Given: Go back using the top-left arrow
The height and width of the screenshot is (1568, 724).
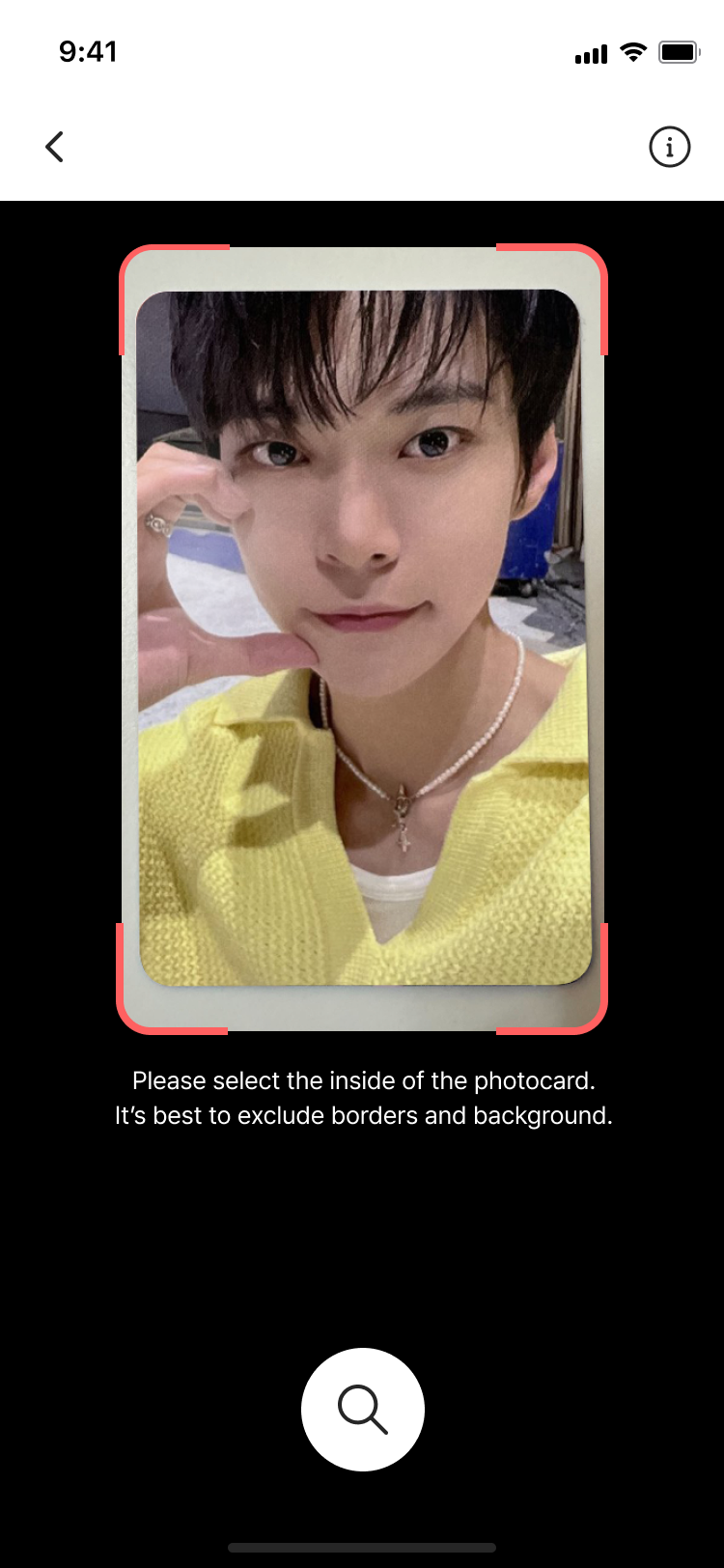Looking at the screenshot, I should click(x=55, y=147).
